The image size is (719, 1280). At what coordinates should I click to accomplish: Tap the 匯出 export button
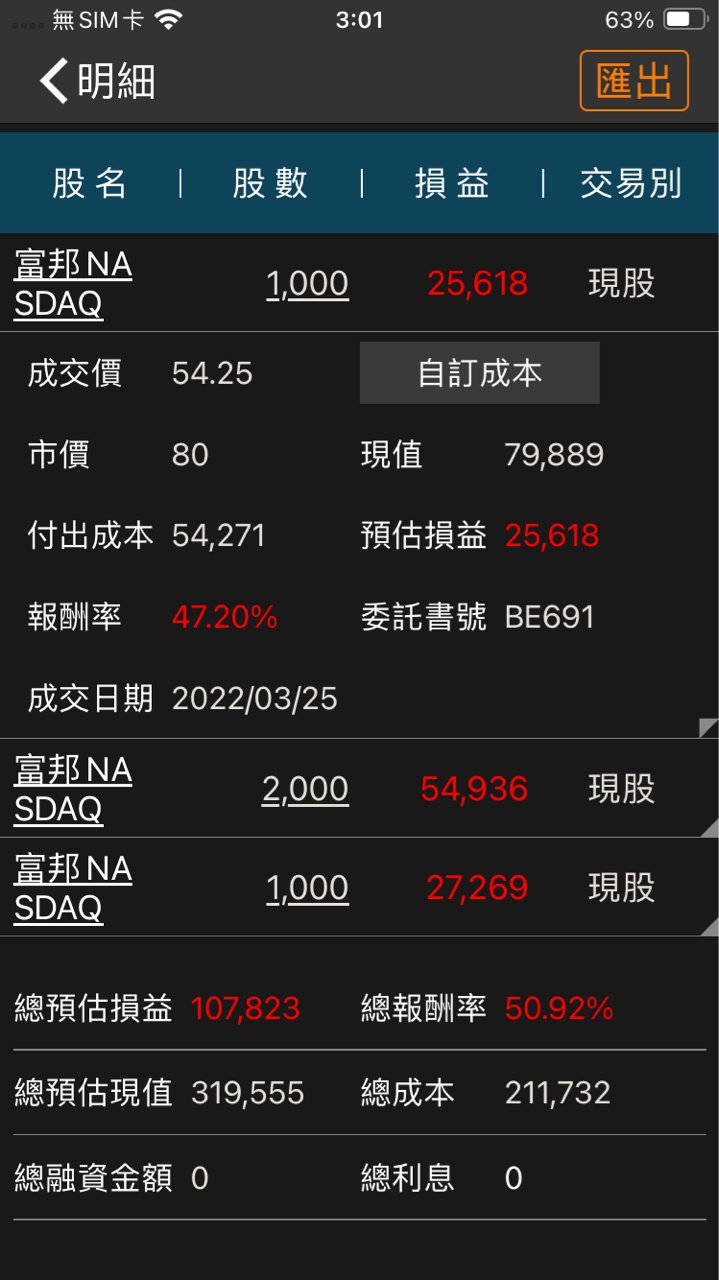pos(634,80)
